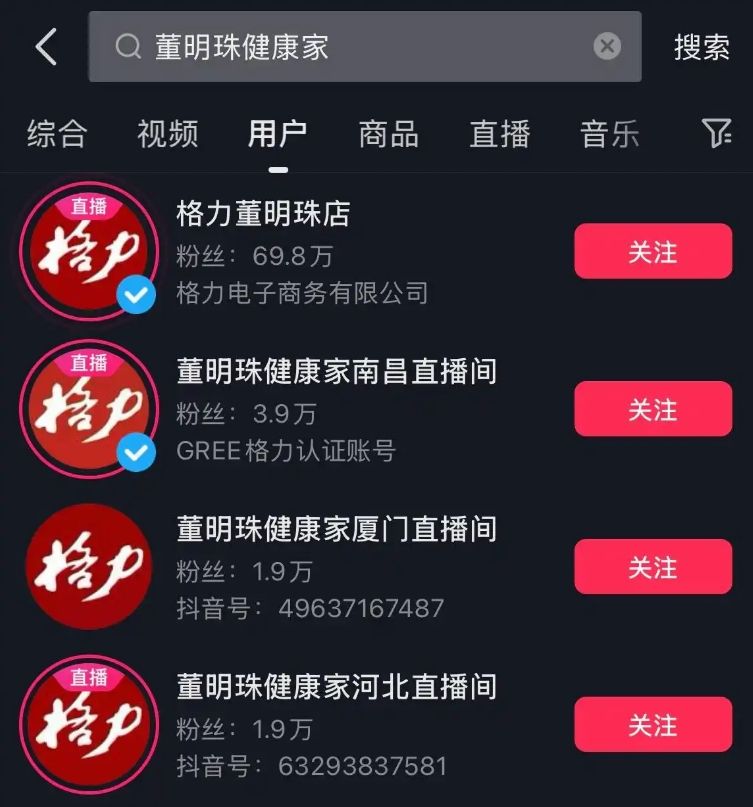
Task: Select the 用户 tab
Action: point(278,133)
